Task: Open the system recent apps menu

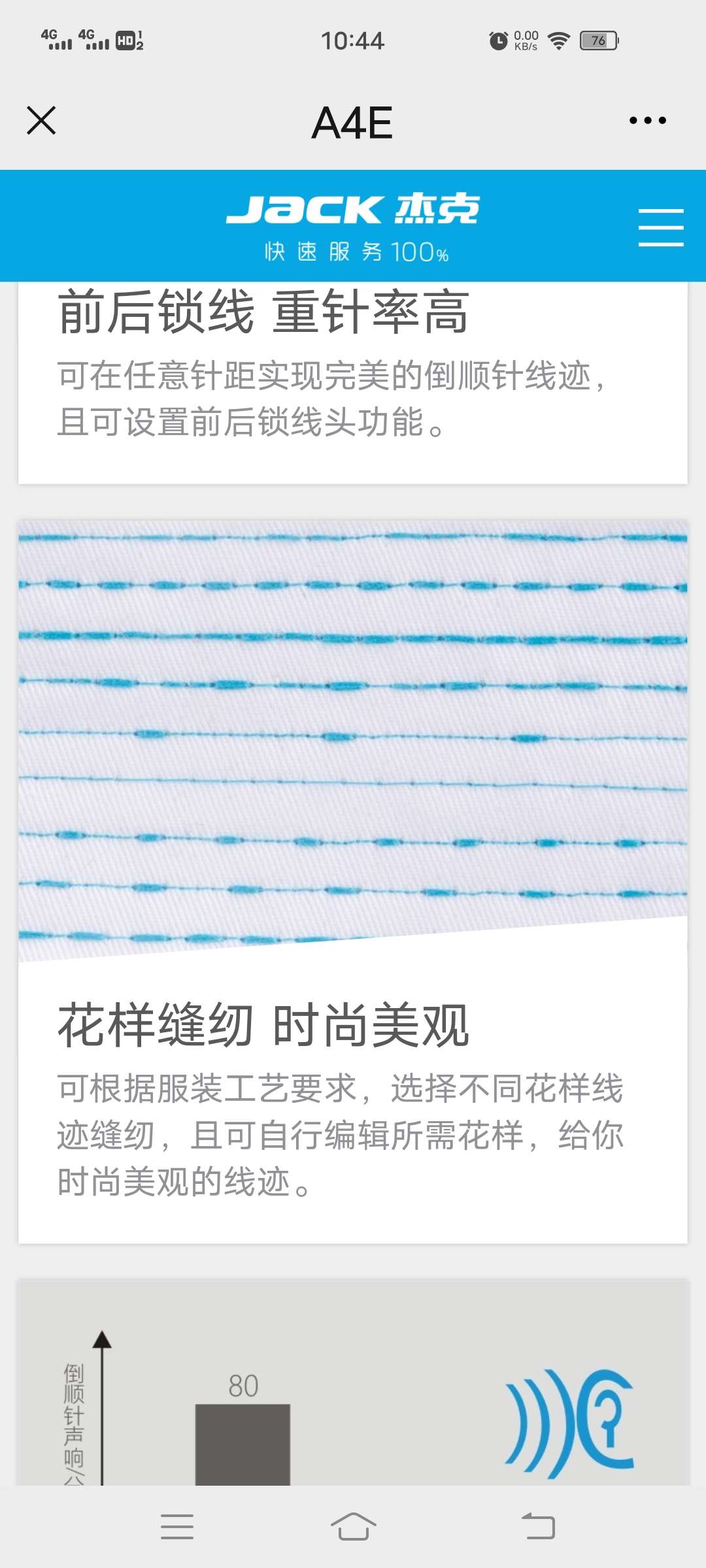Action: click(x=177, y=1527)
